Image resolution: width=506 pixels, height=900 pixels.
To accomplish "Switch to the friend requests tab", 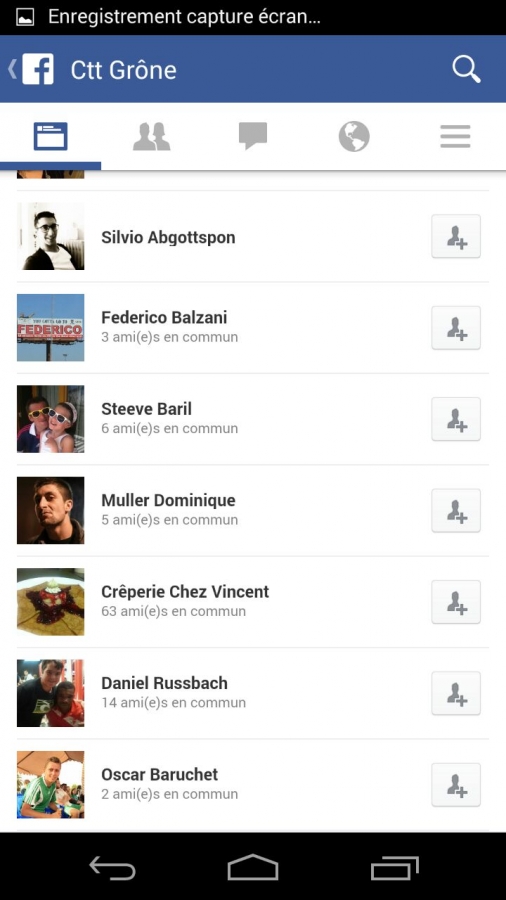I will coord(151,137).
